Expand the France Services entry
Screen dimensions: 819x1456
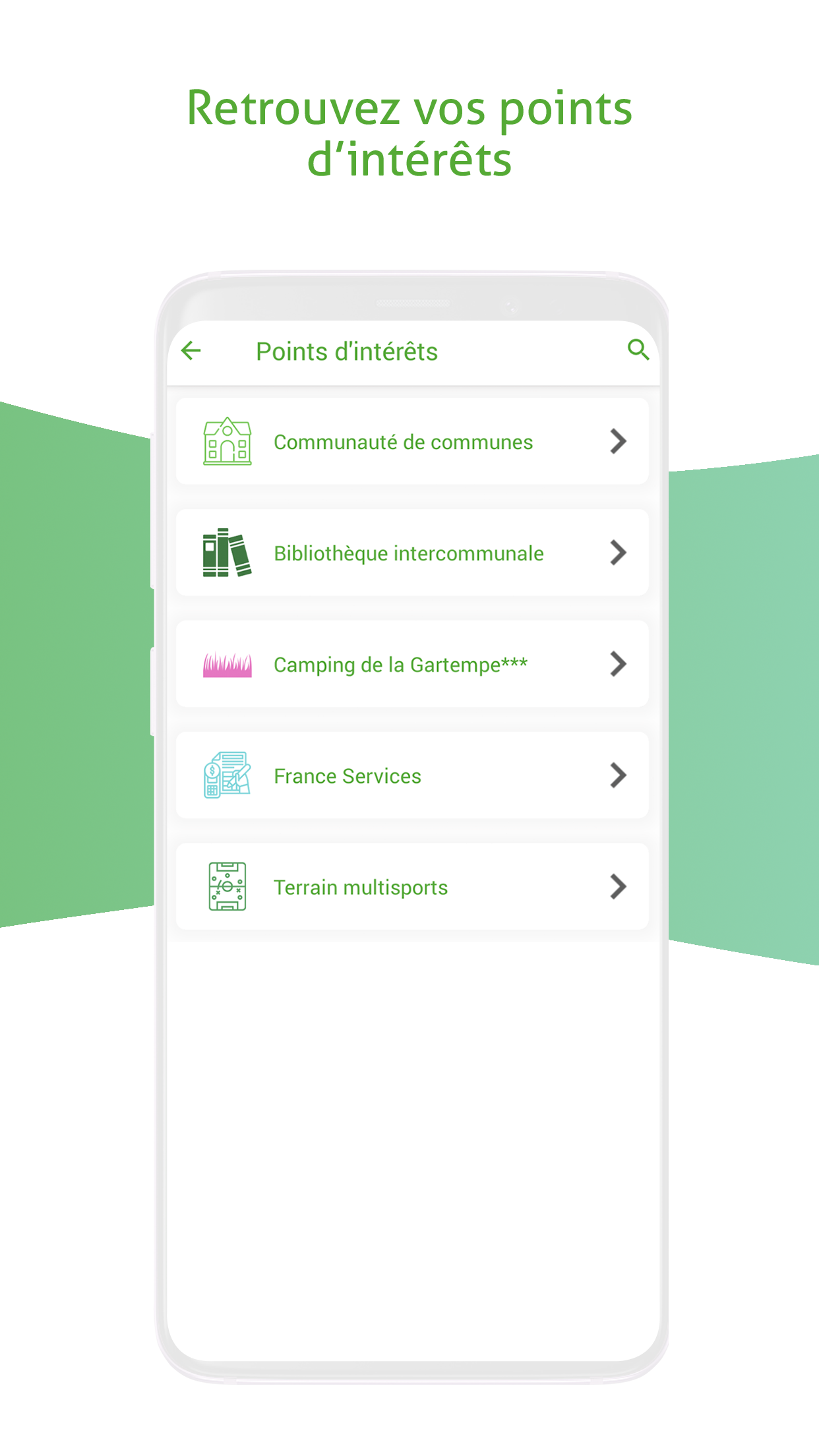618,775
